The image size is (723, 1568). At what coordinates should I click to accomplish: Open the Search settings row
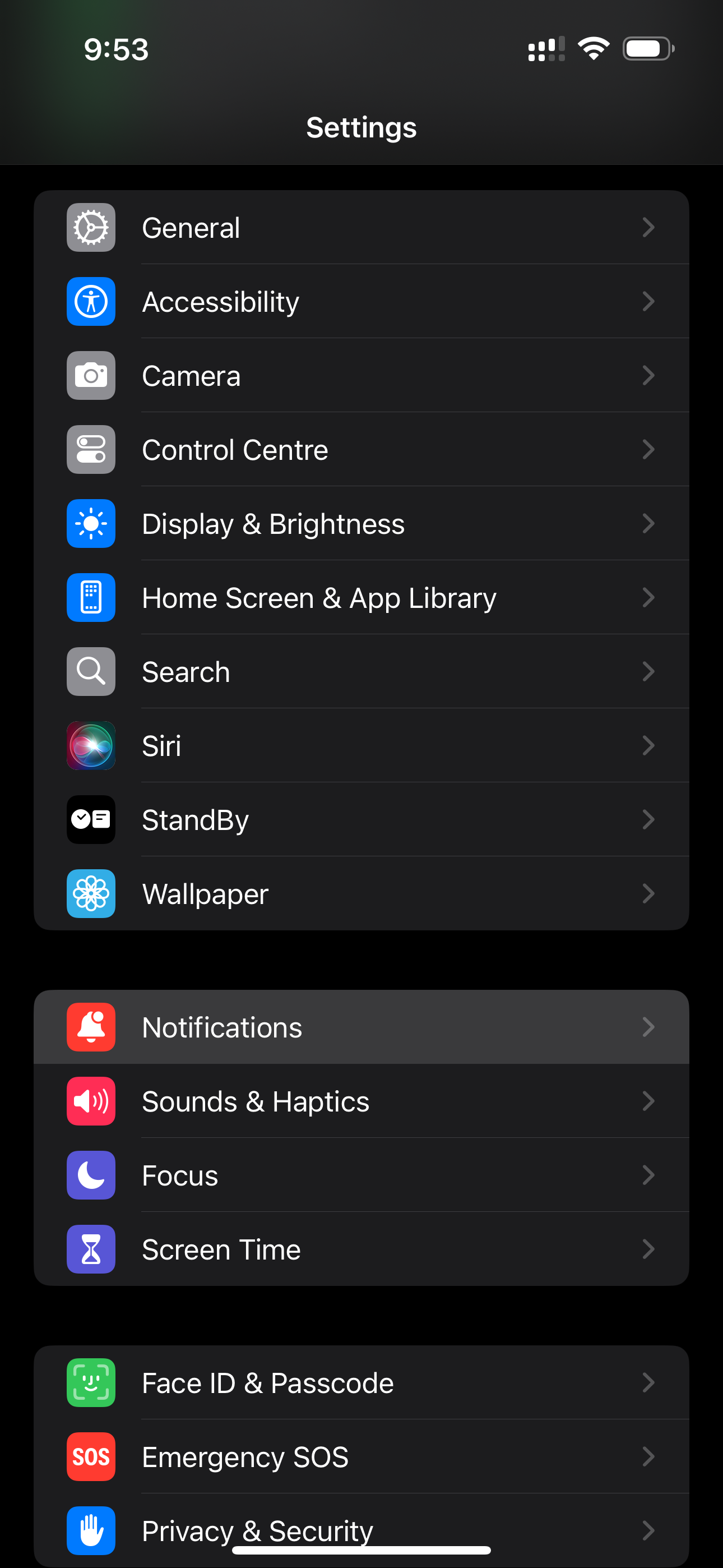click(361, 671)
